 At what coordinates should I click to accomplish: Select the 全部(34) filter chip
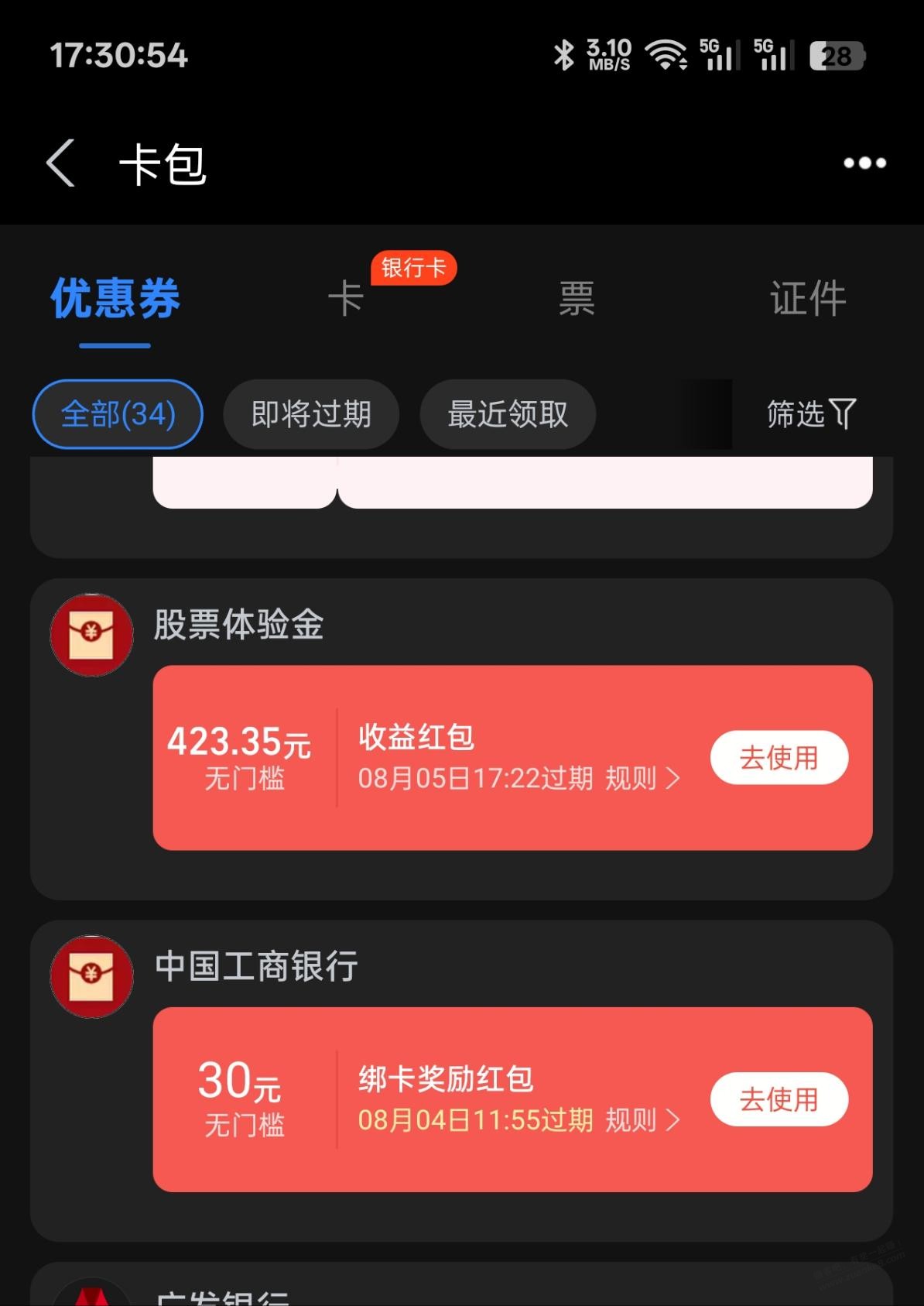(x=118, y=414)
